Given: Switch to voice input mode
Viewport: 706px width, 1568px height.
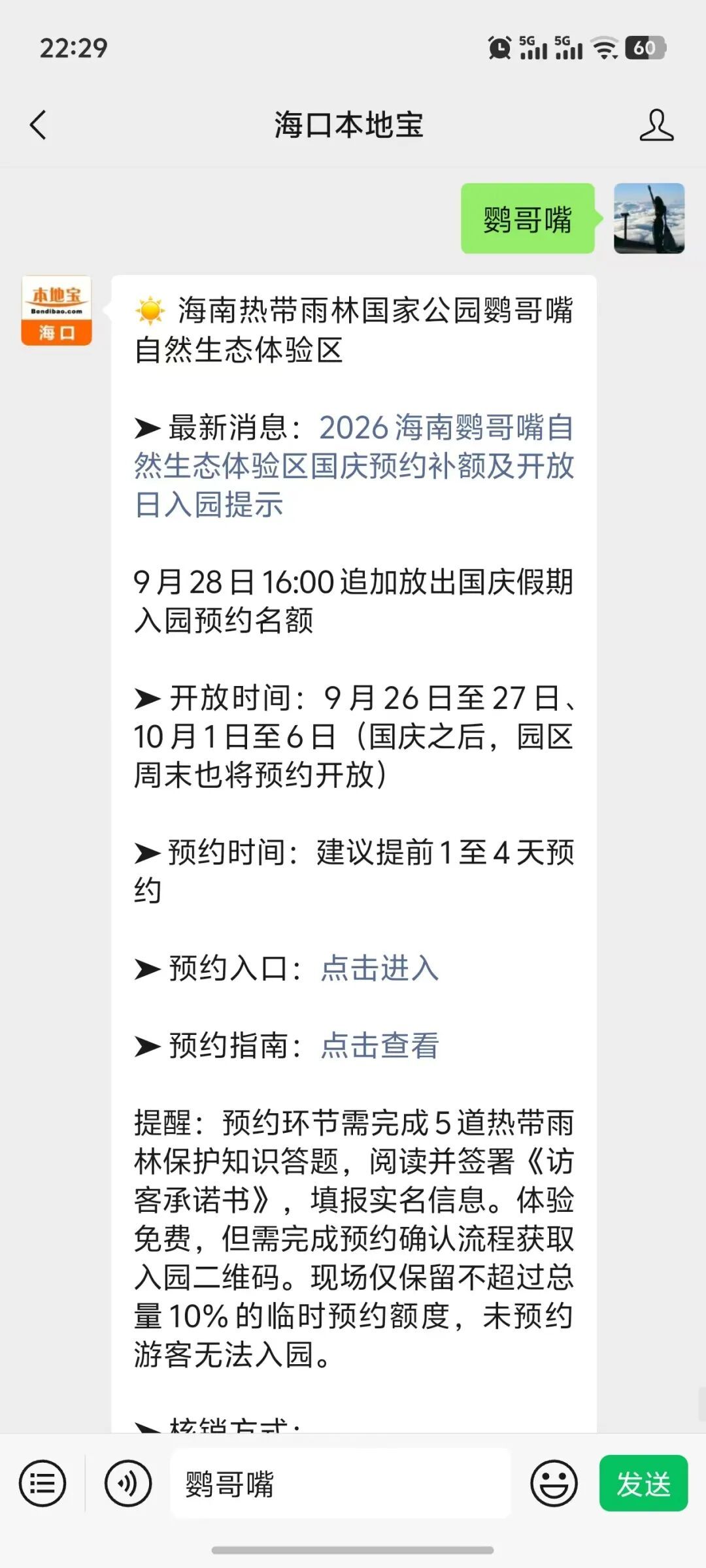Looking at the screenshot, I should point(128,1483).
